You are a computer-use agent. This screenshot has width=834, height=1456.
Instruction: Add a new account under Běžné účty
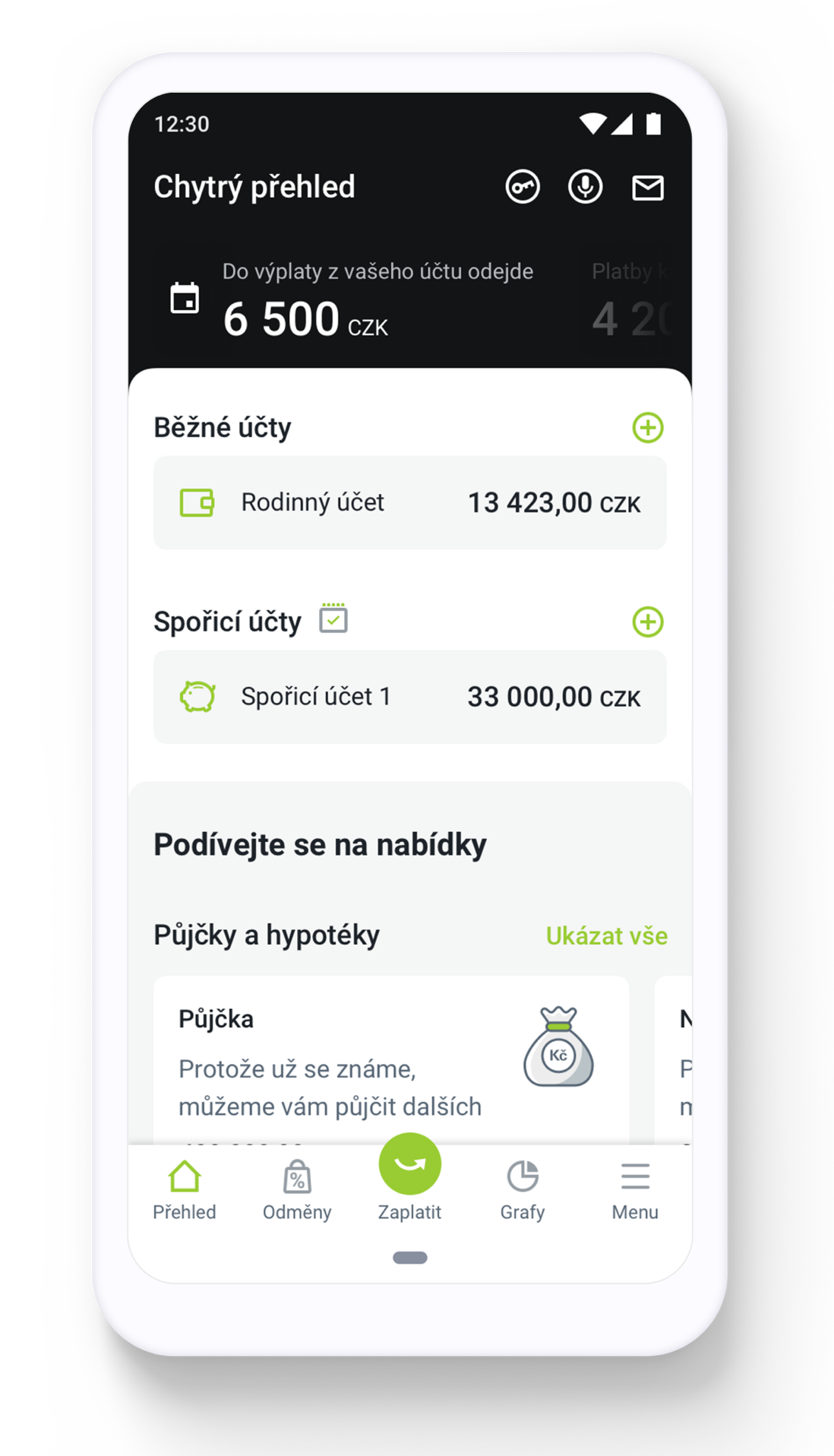coord(647,428)
